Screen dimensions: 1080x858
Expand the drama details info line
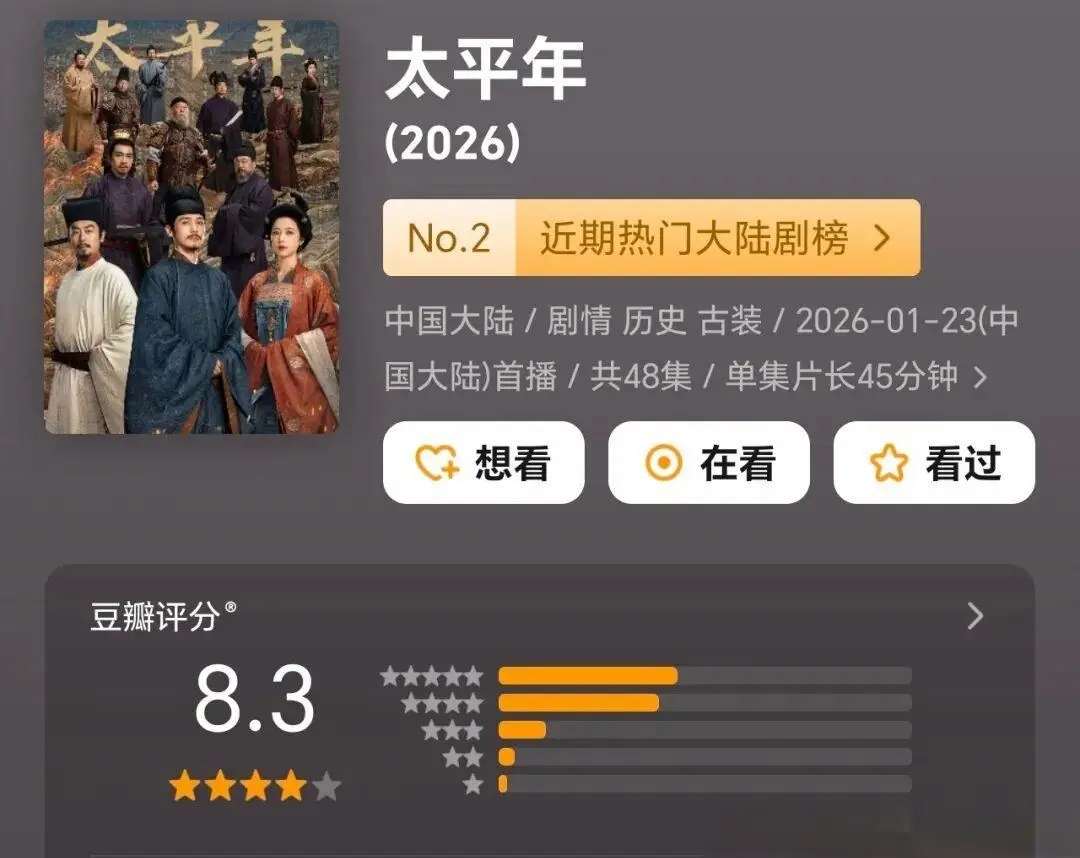click(979, 377)
